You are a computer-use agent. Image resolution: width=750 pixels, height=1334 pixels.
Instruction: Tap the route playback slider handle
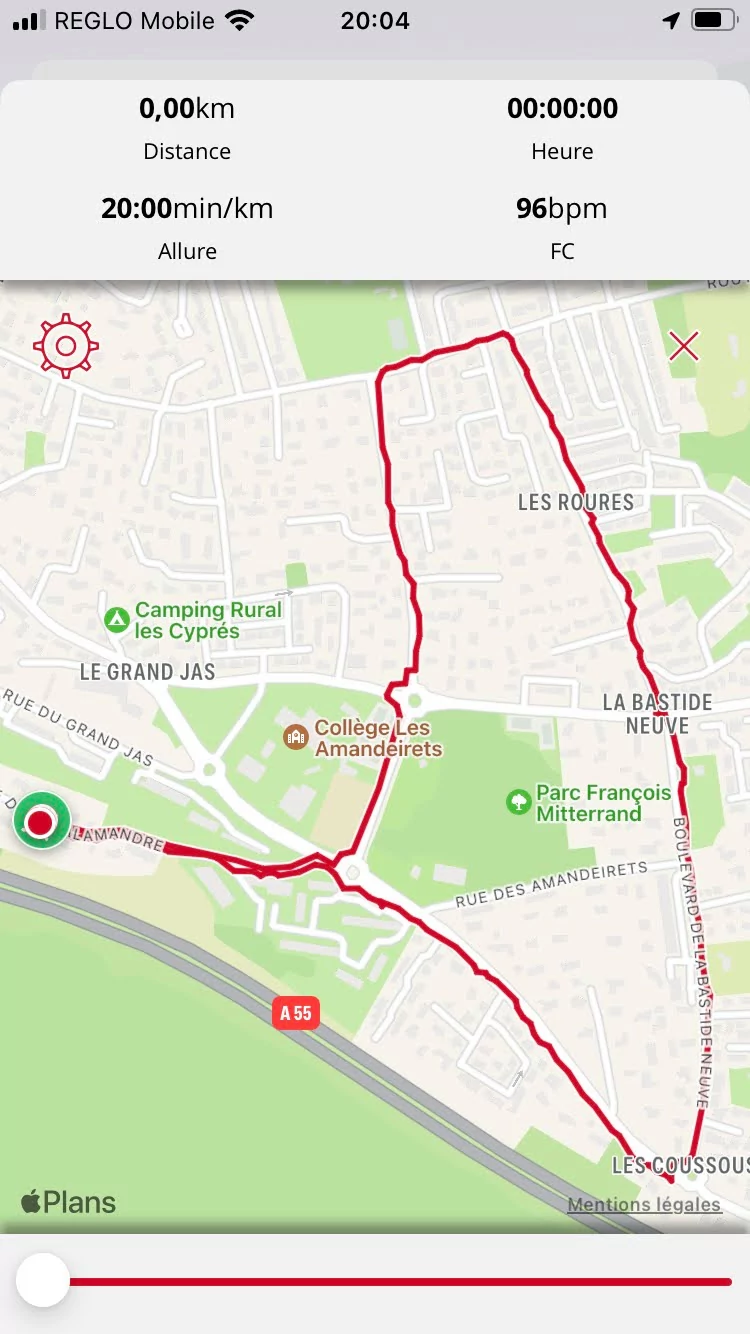43,1280
